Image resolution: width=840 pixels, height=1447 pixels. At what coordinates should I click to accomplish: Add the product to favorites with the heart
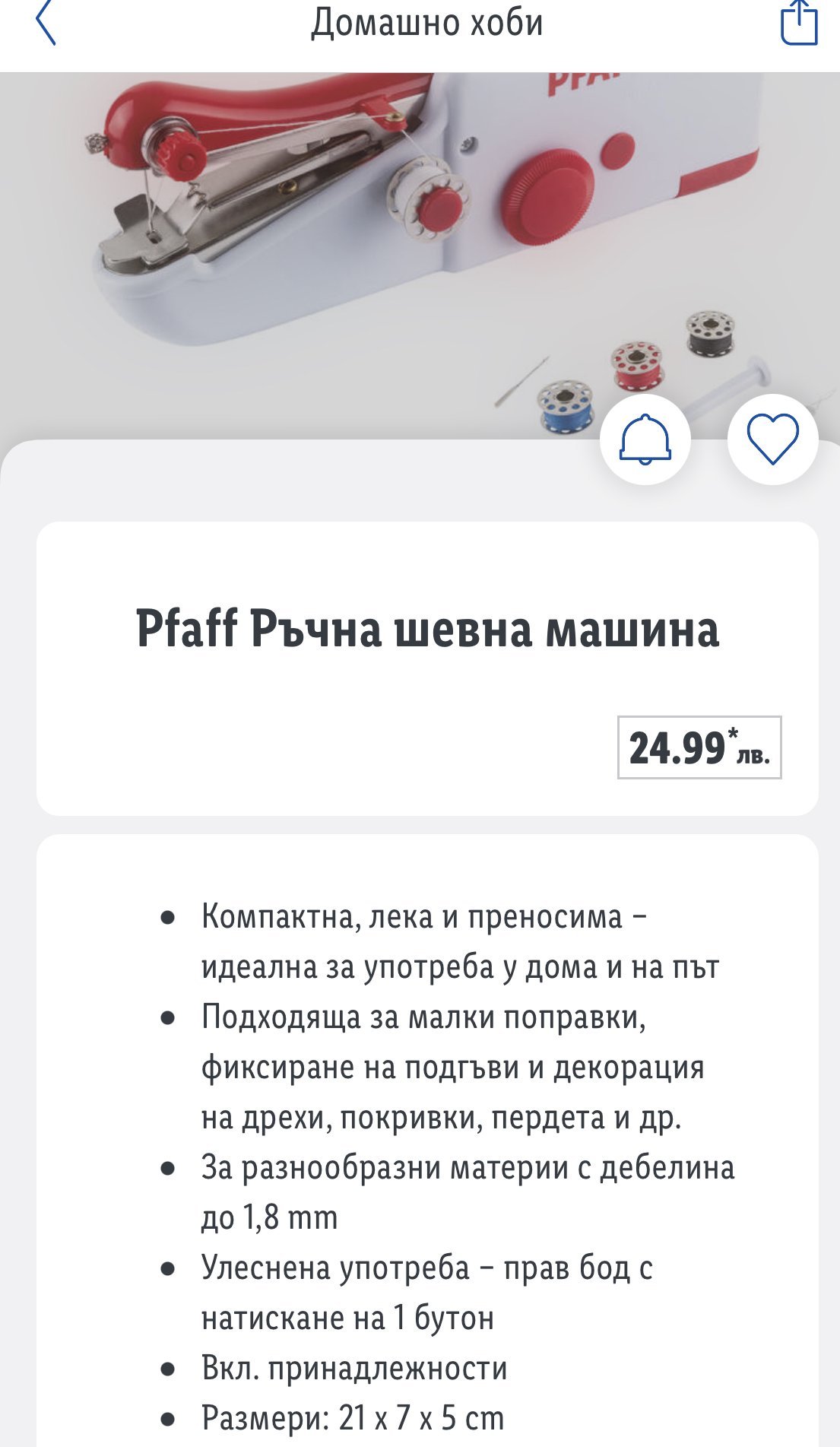[x=772, y=439]
